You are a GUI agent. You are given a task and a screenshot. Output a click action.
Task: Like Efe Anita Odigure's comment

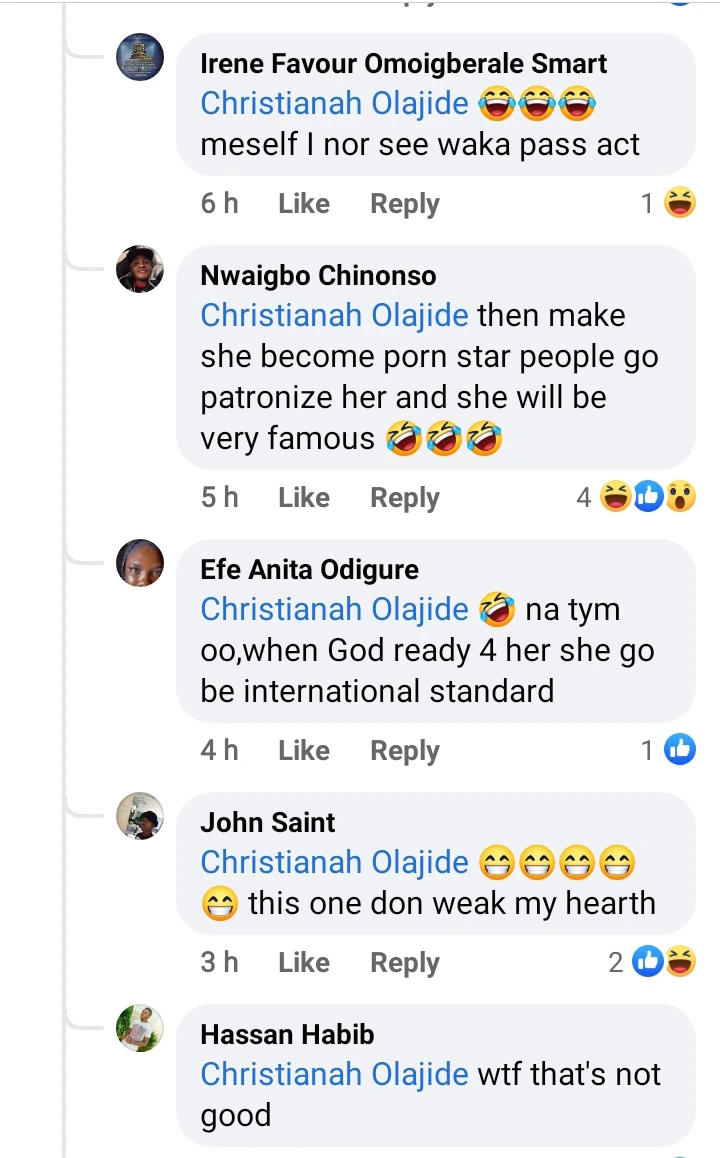[x=303, y=750]
